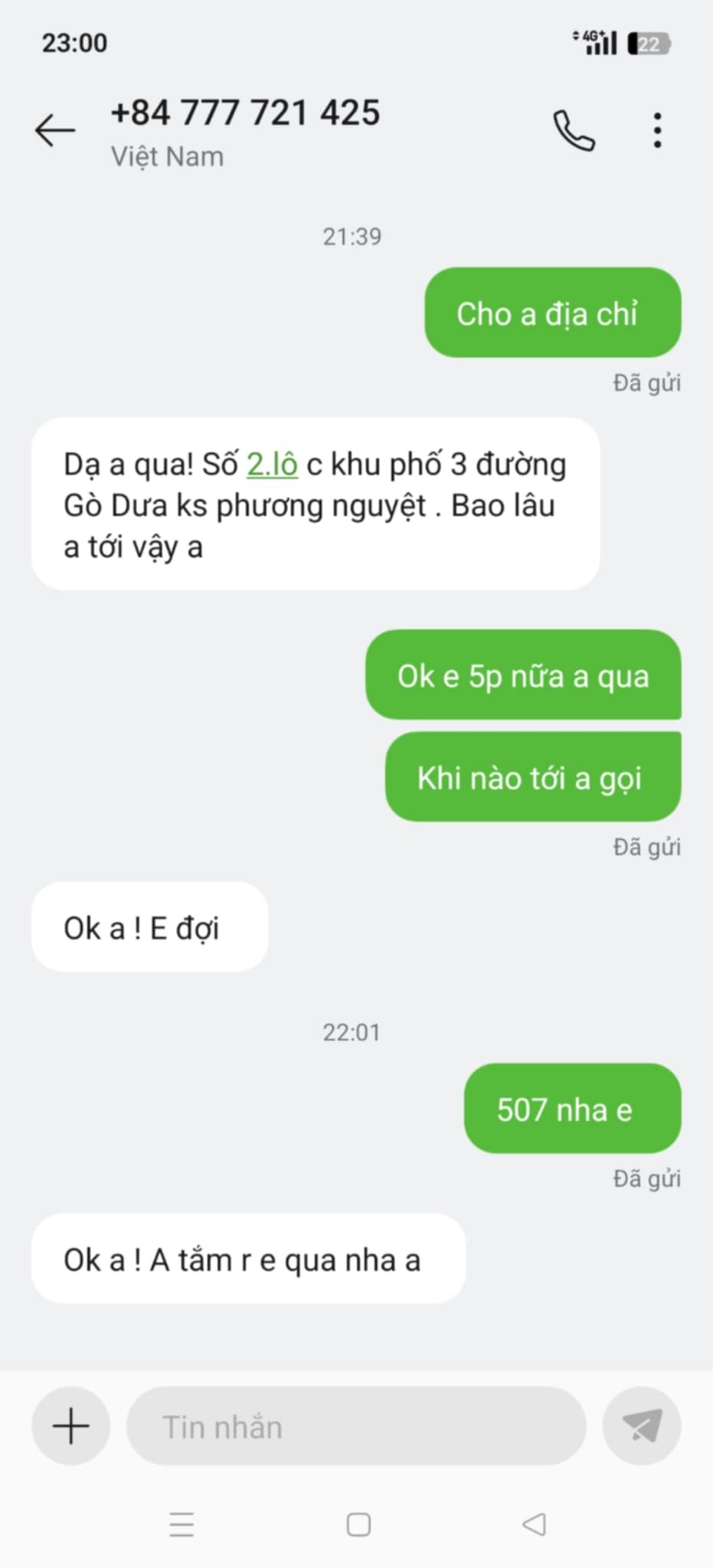Viewport: 713px width, 1568px height.
Task: Open the underlined 2.lô link
Action: coord(272,465)
